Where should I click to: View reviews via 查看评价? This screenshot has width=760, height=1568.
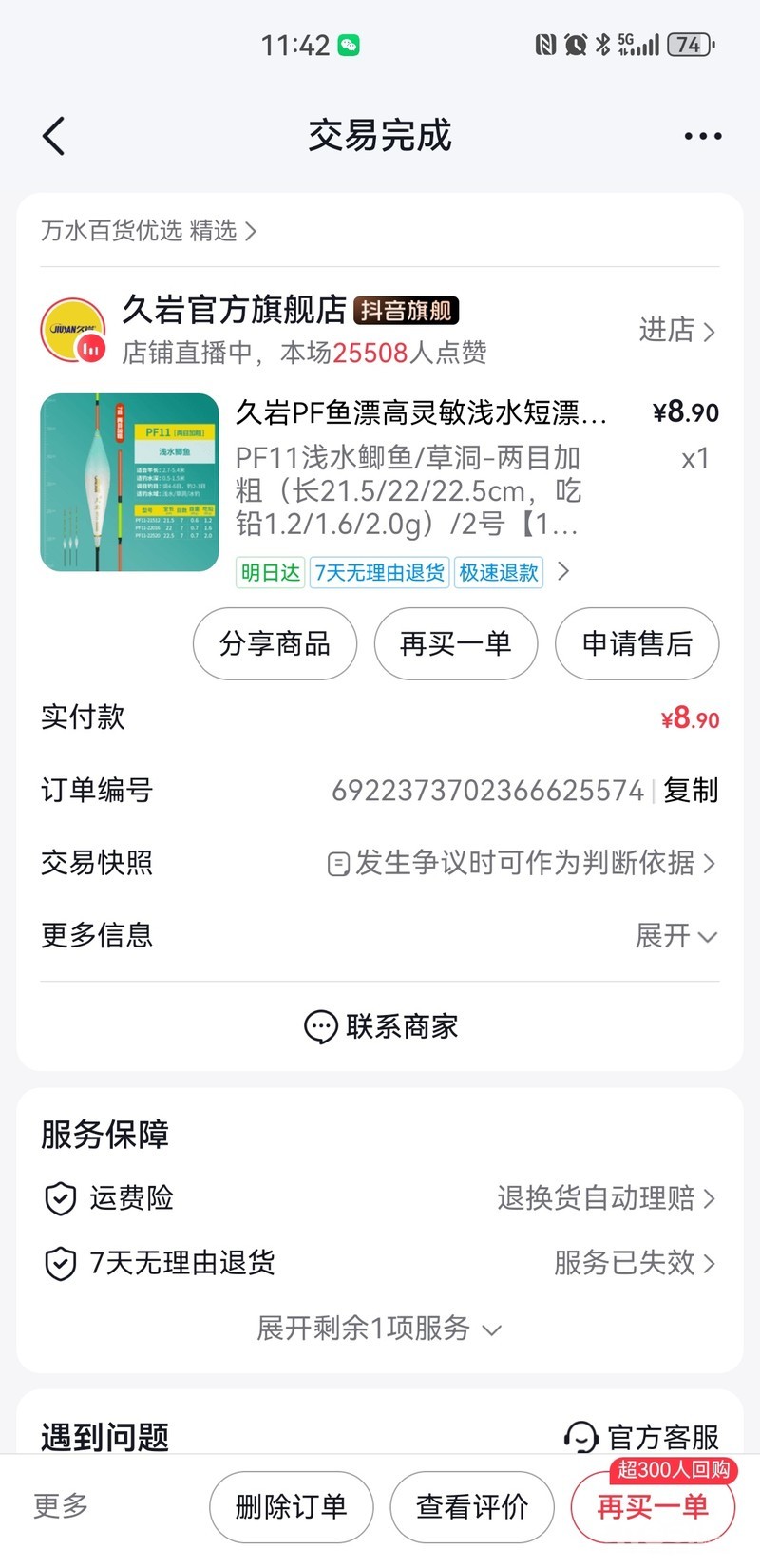pyautogui.click(x=472, y=1506)
